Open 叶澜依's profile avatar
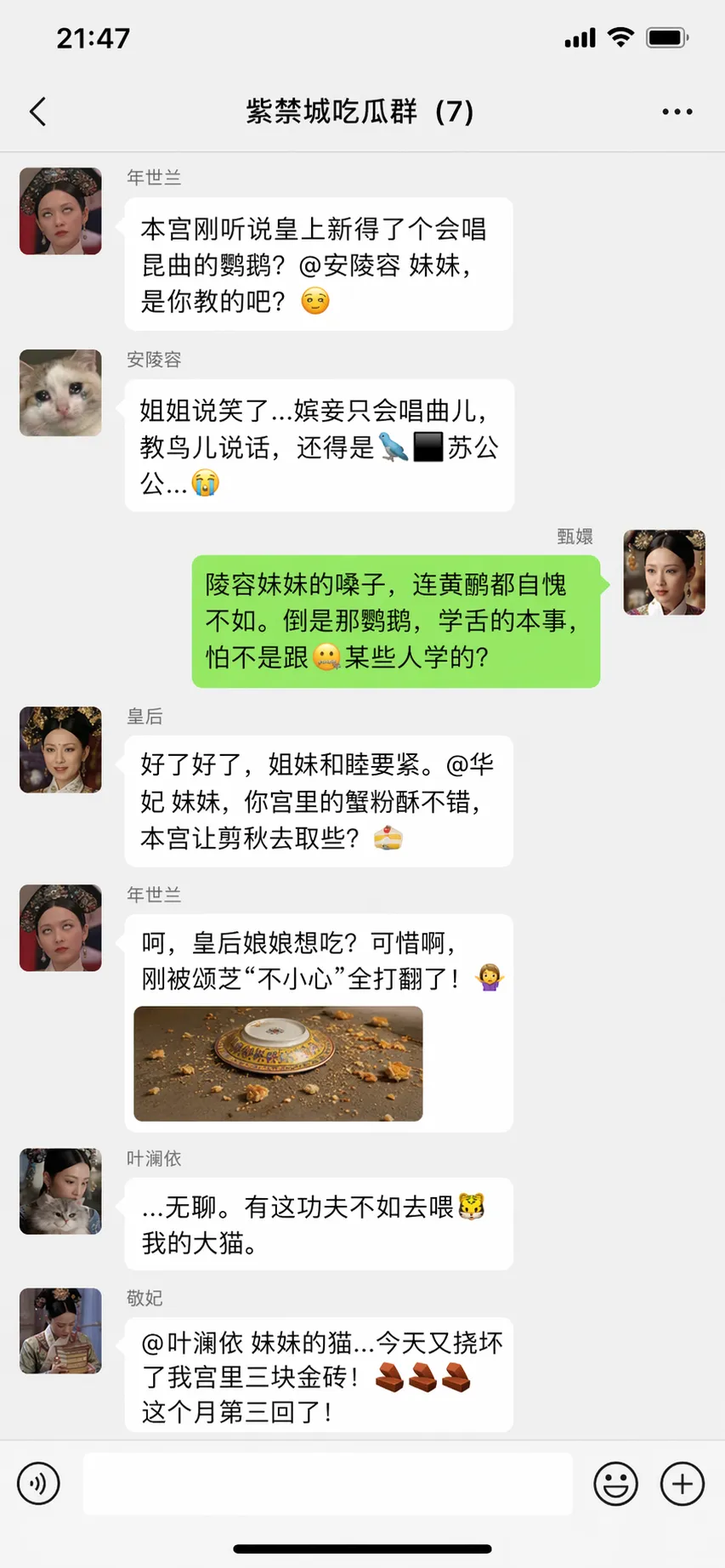Screen dimensions: 725x1568 coord(60,1191)
